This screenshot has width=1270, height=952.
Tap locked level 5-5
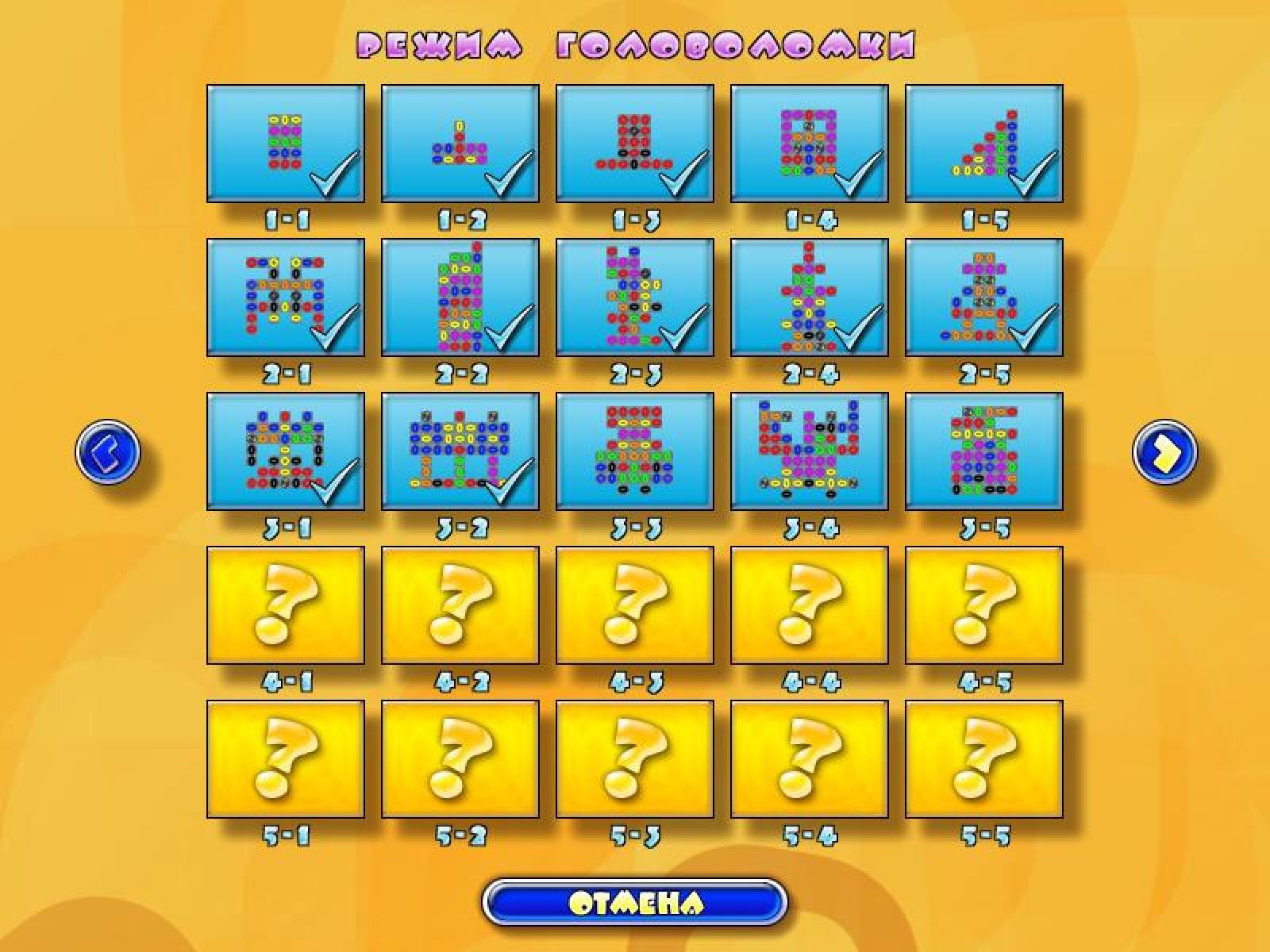point(984,759)
